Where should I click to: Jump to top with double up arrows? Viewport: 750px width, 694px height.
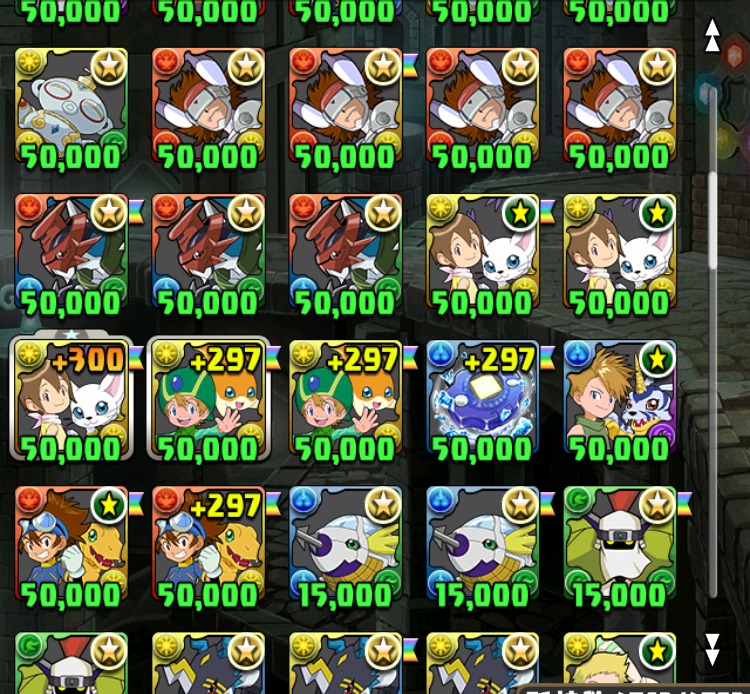(712, 36)
